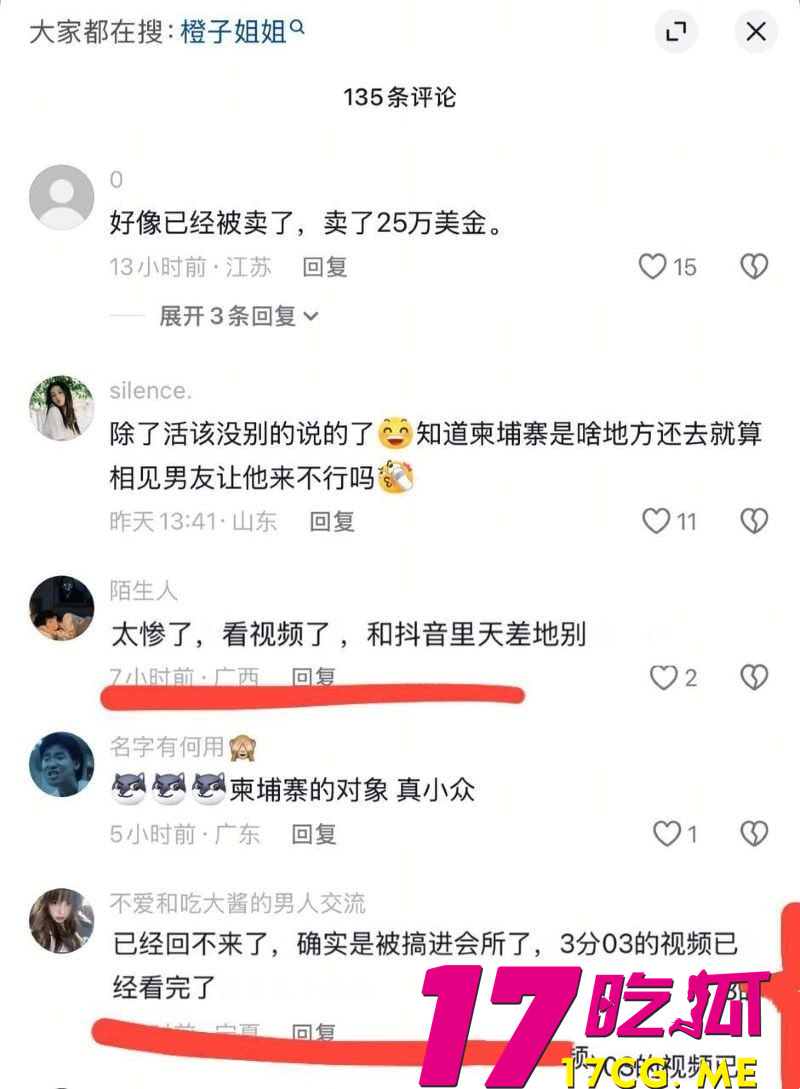The width and height of the screenshot is (800, 1089).
Task: Open 陌生人's profile avatar
Action: [62, 607]
